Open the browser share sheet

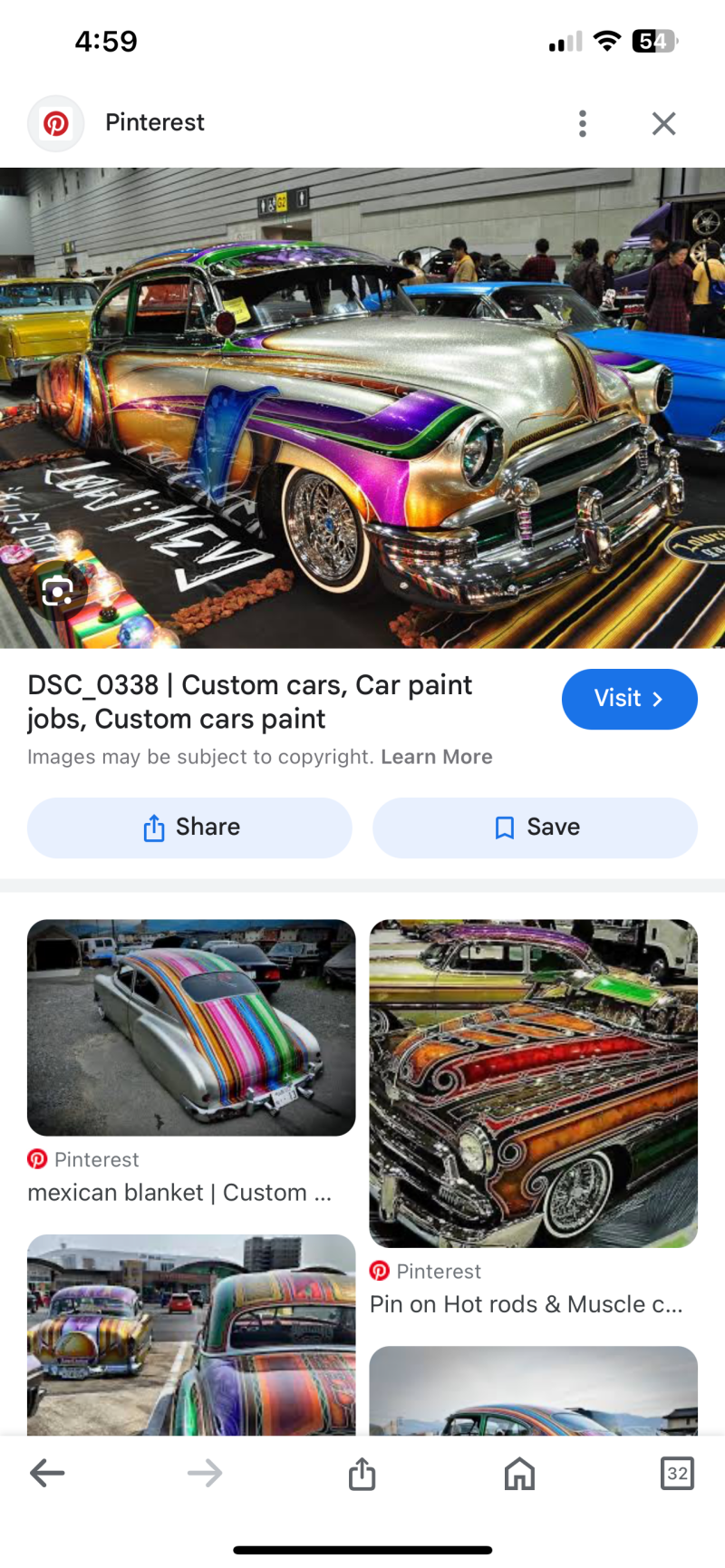tap(362, 1473)
